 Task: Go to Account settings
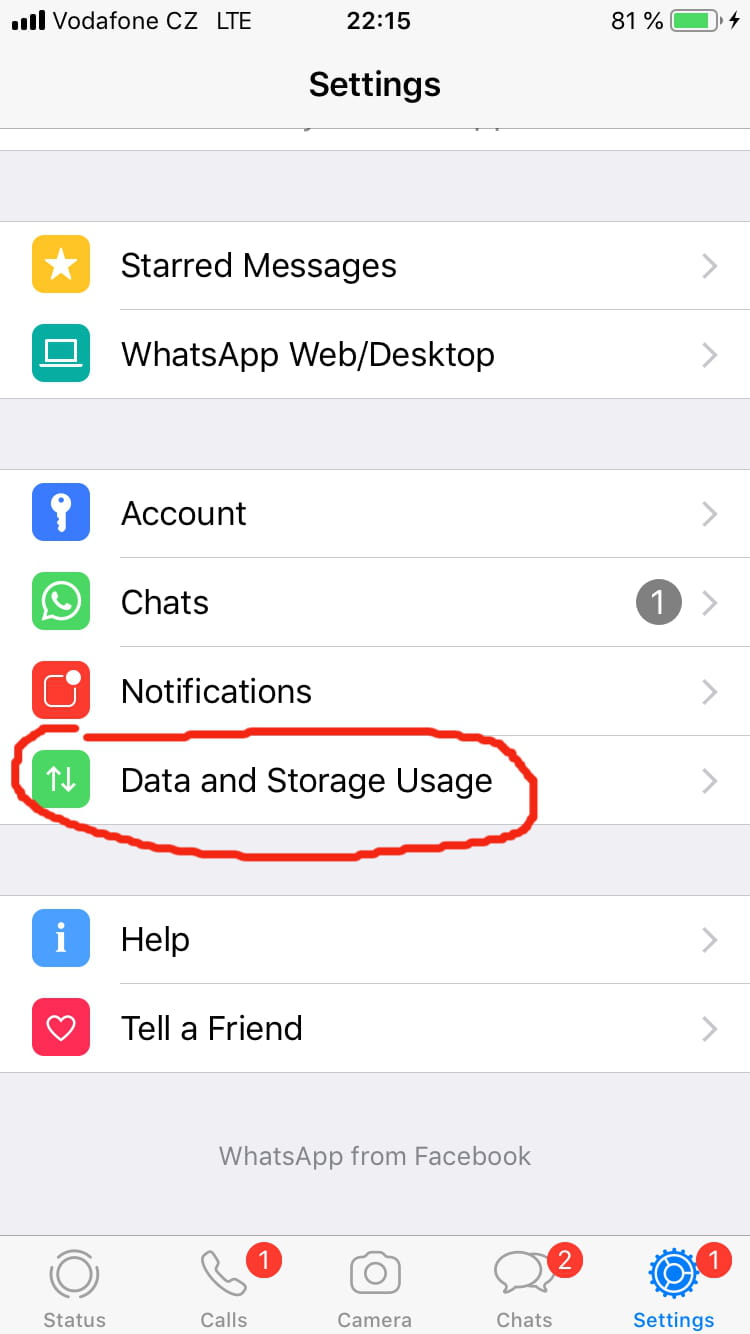(x=375, y=514)
